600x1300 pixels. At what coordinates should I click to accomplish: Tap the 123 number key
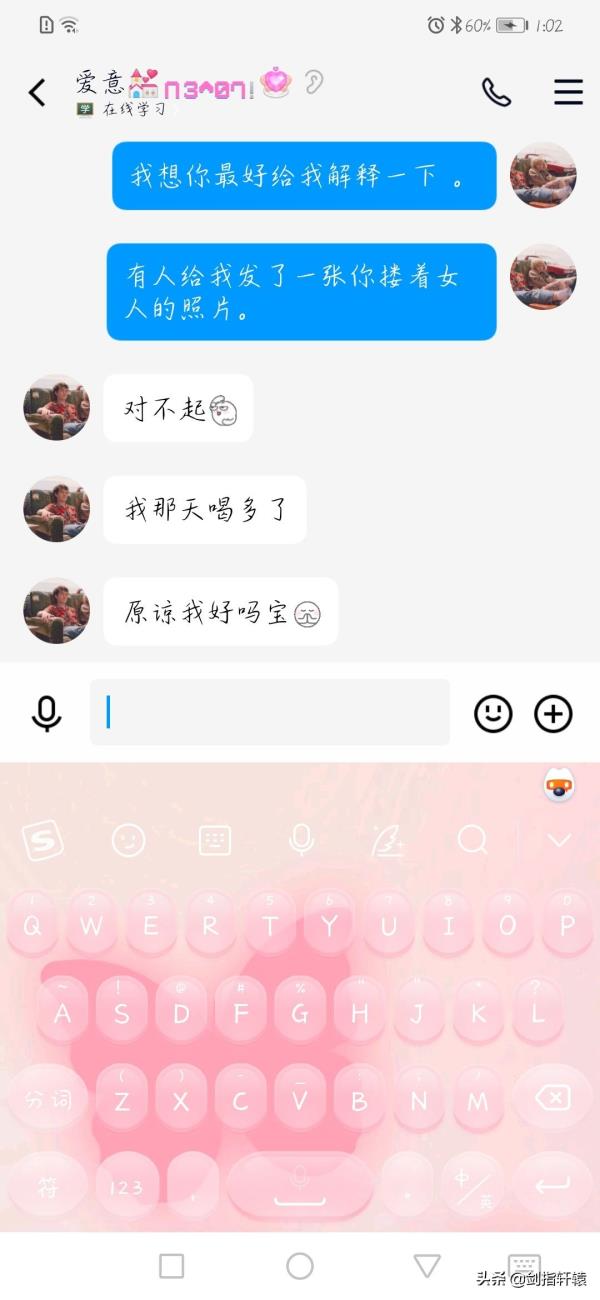(x=126, y=1187)
